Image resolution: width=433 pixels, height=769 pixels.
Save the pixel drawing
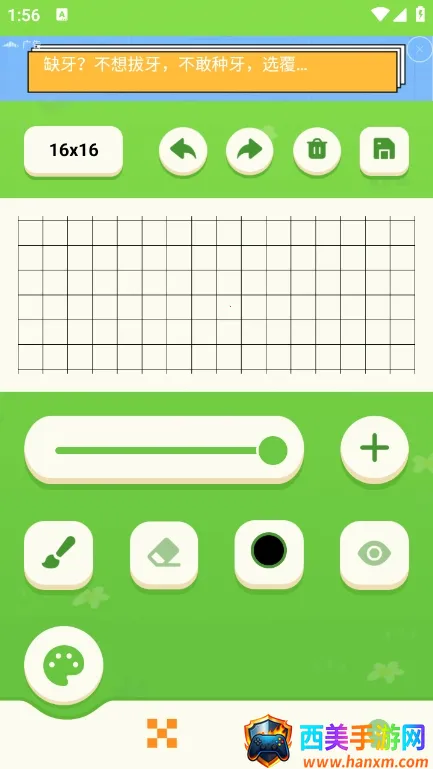point(384,150)
